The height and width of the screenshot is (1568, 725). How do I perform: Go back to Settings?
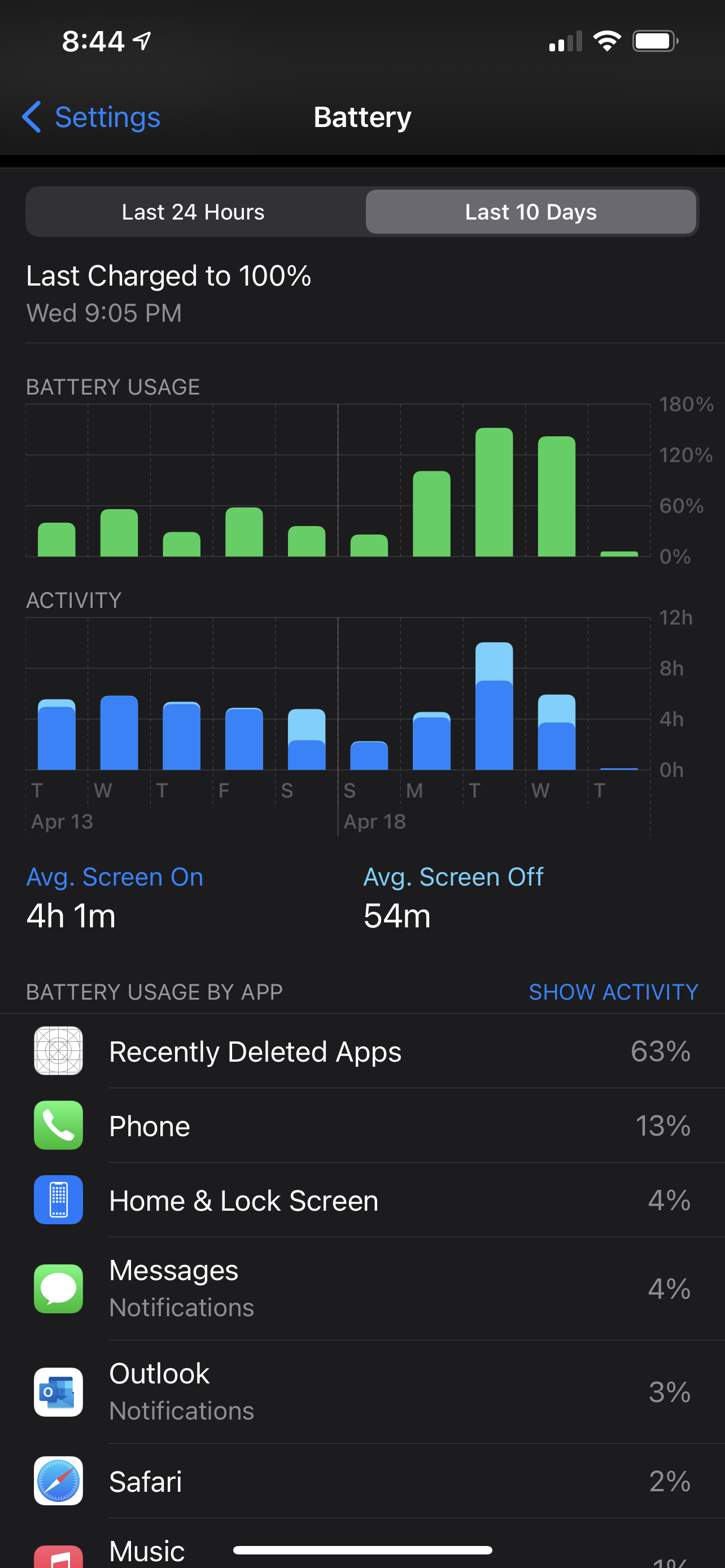pyautogui.click(x=91, y=117)
